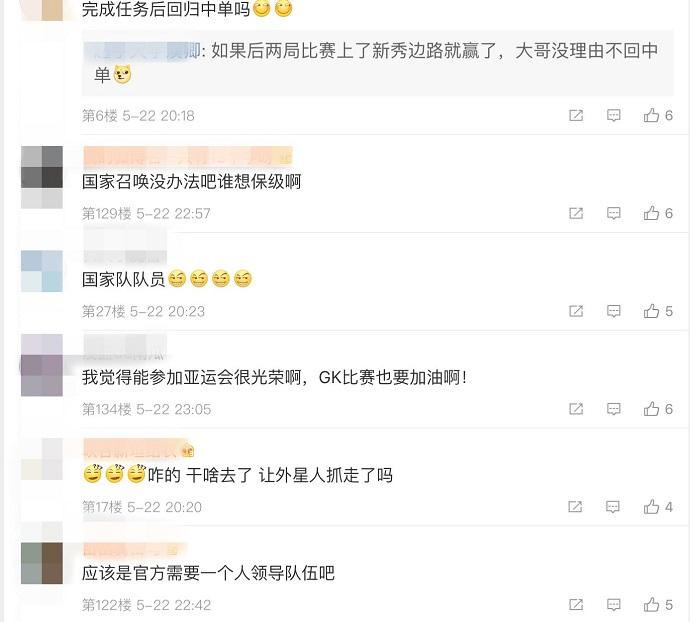Reply to the comment on floor 第6楼
Viewport: 690px width, 622px height.
point(614,116)
